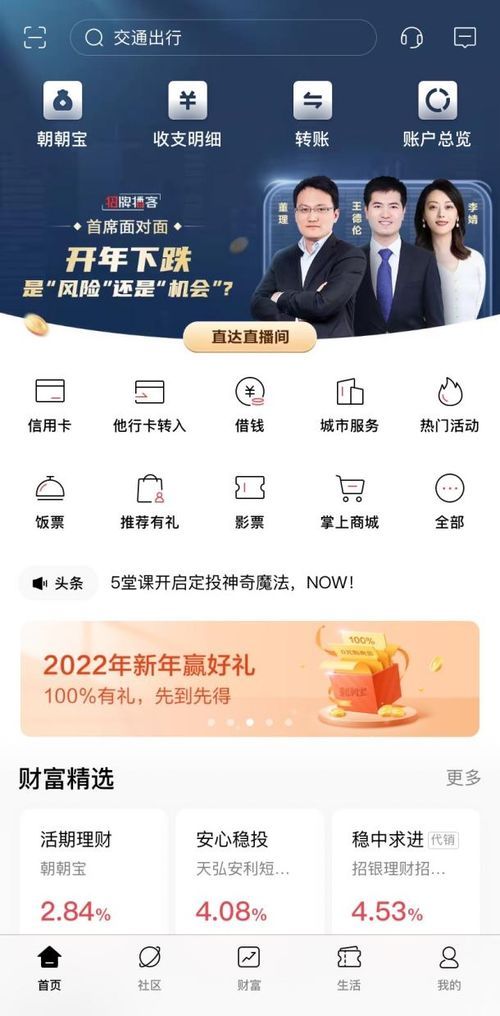Open the 安心稳投 4.08% product card
This screenshot has width=500, height=1016.
(250, 871)
